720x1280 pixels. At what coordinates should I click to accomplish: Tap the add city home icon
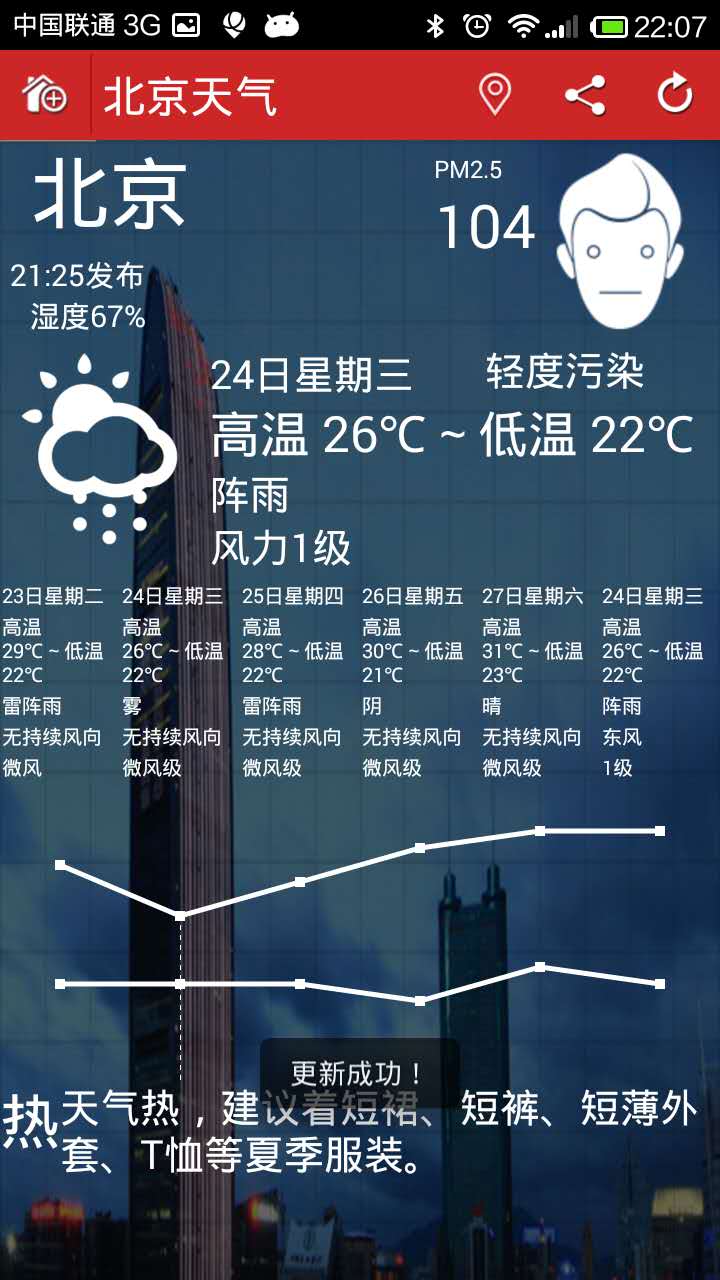(45, 96)
